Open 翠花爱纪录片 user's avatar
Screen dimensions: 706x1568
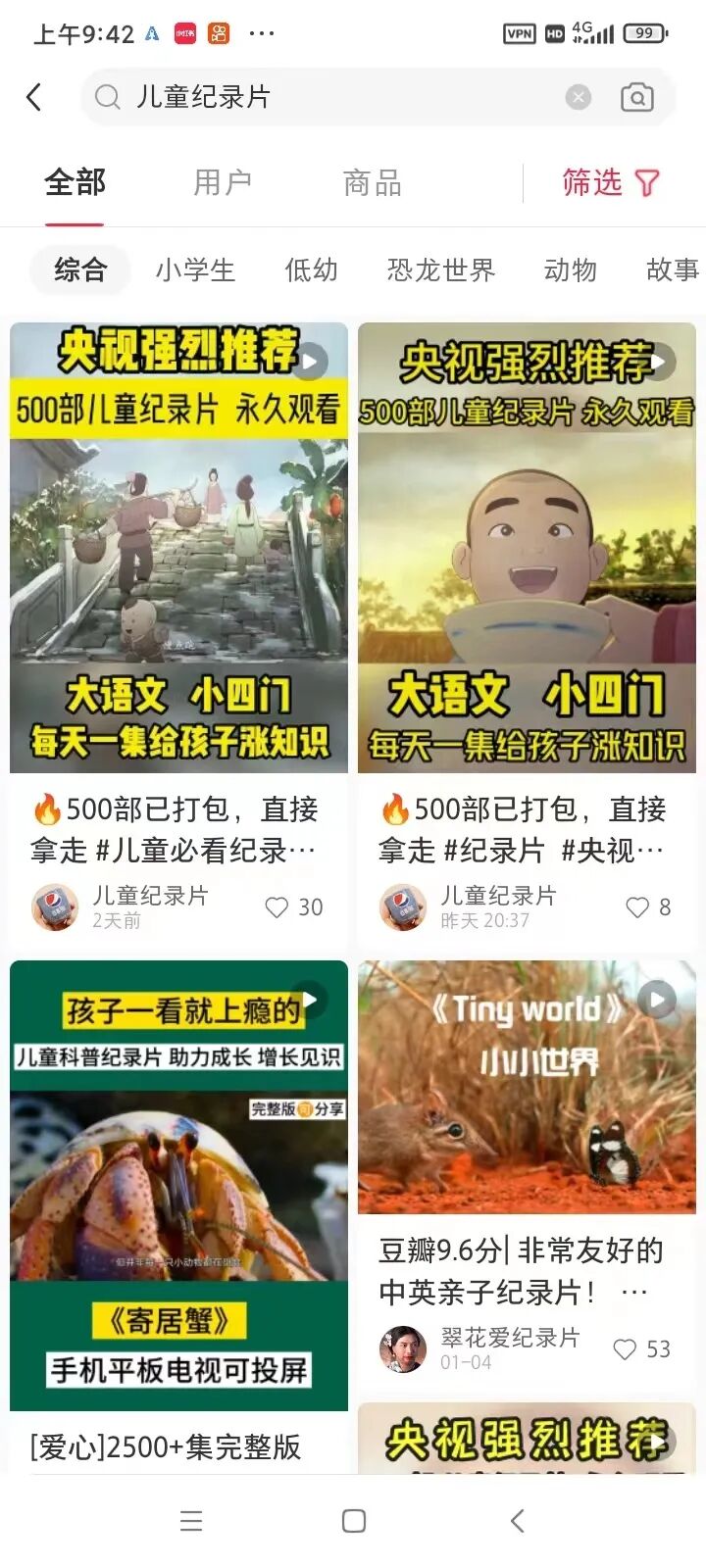[403, 1348]
